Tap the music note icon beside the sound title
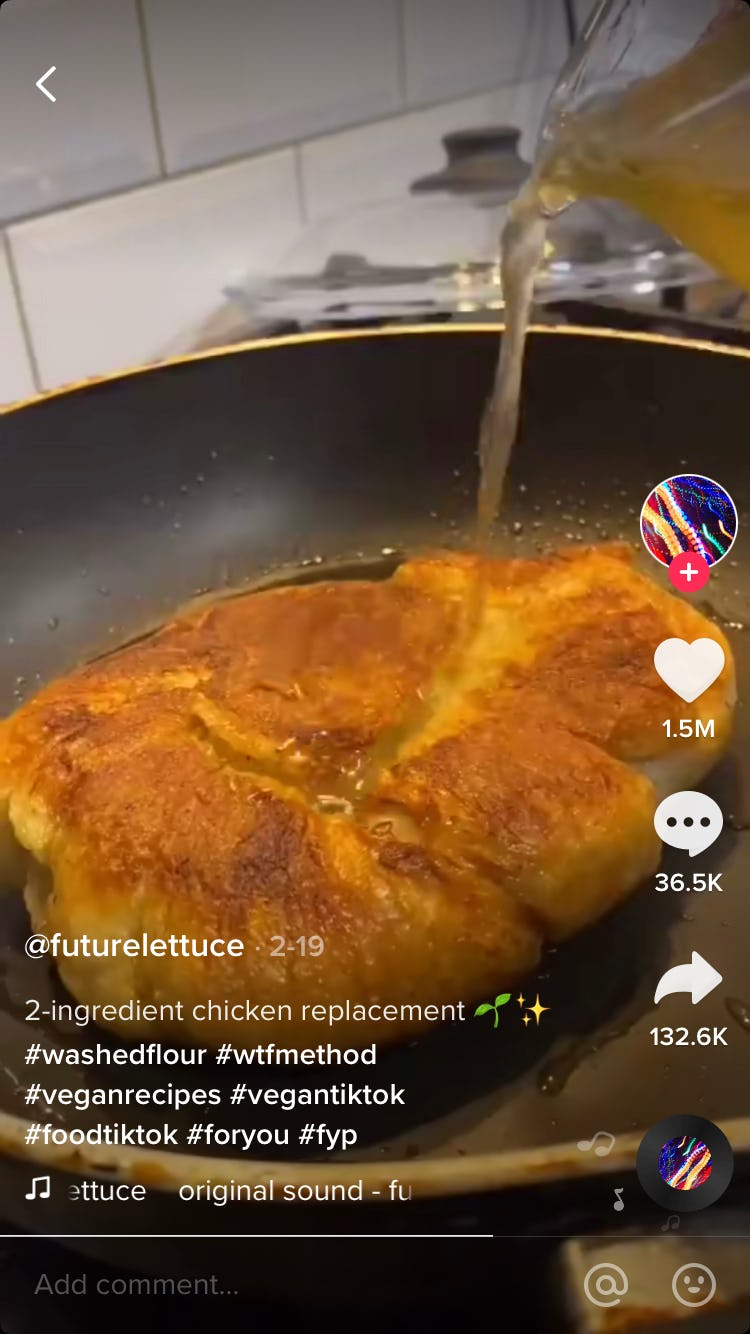The width and height of the screenshot is (750, 1334). pyautogui.click(x=38, y=1190)
